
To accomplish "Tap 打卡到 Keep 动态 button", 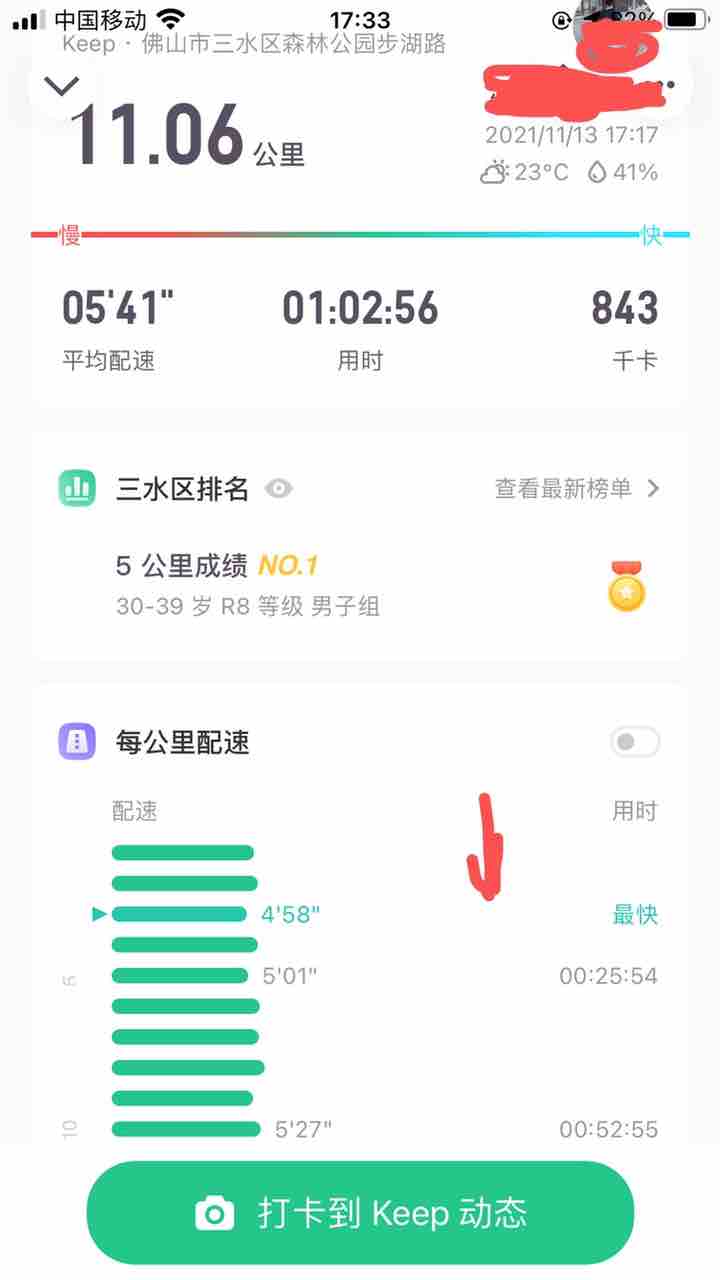I will pyautogui.click(x=360, y=1213).
